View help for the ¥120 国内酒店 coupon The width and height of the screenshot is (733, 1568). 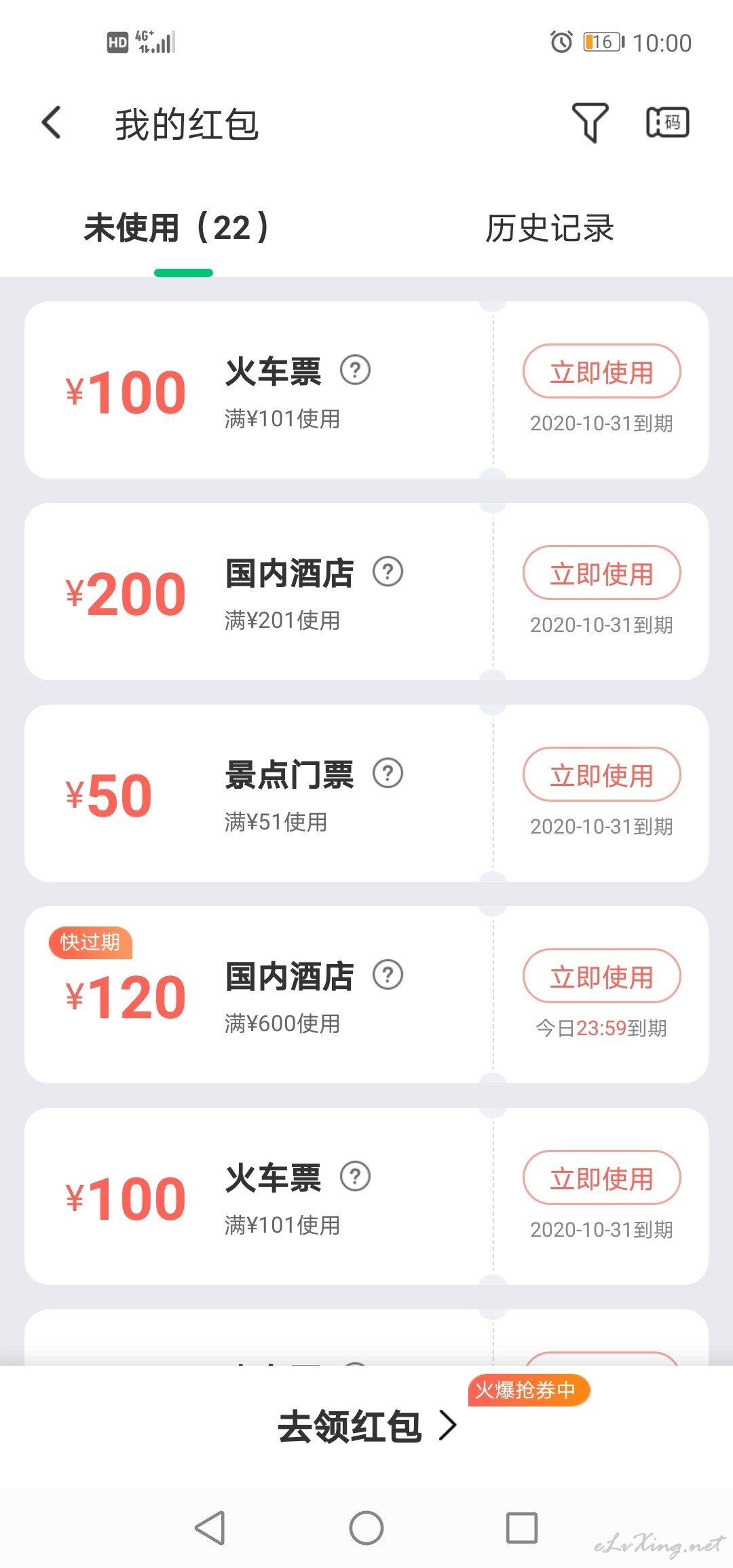[388, 975]
